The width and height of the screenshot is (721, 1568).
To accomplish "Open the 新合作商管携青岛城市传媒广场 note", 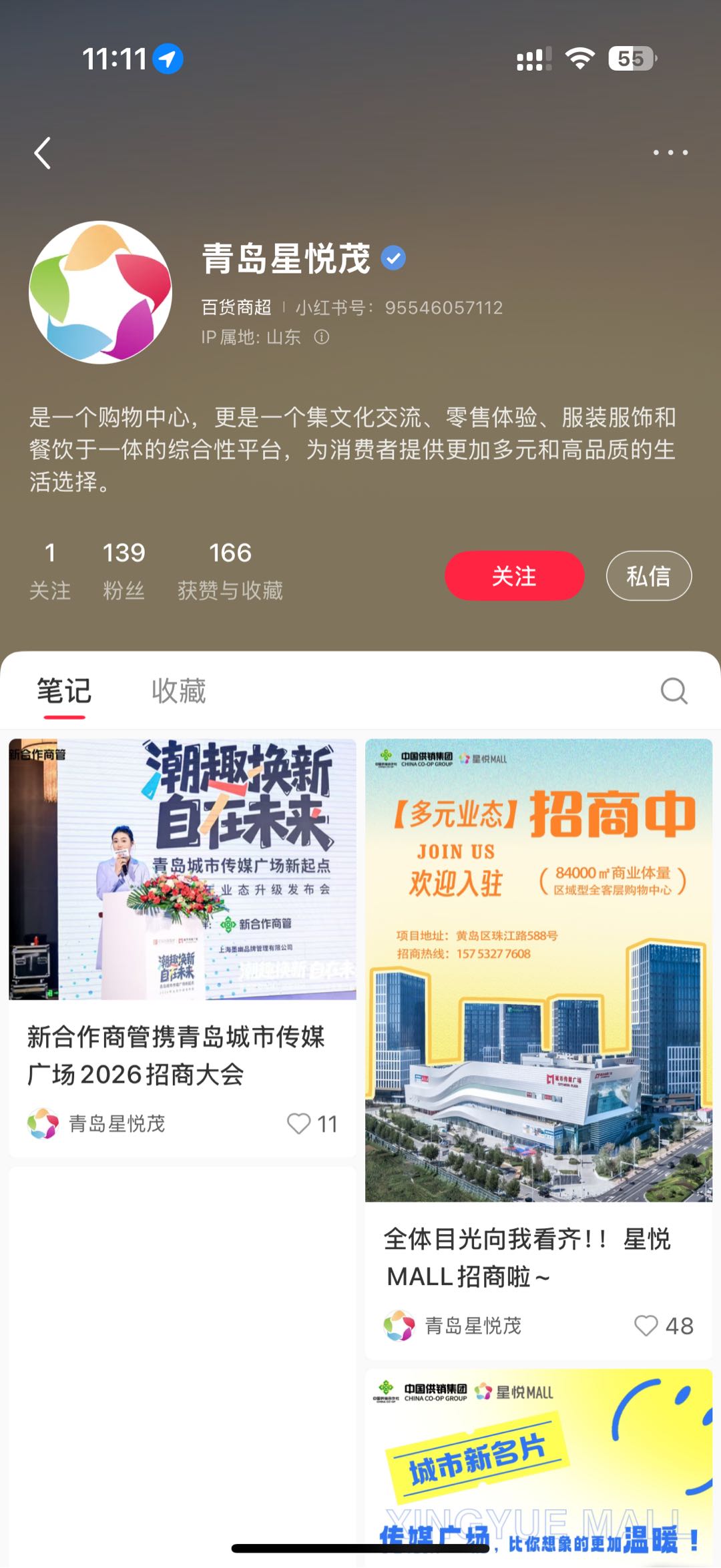I will coord(182,935).
